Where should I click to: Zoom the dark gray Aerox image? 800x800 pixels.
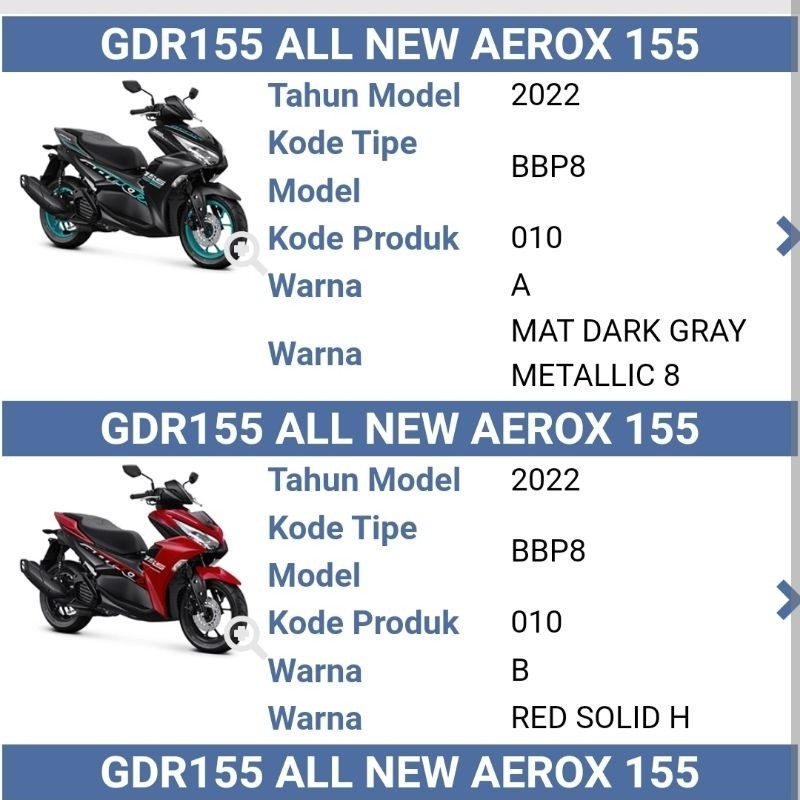244,255
